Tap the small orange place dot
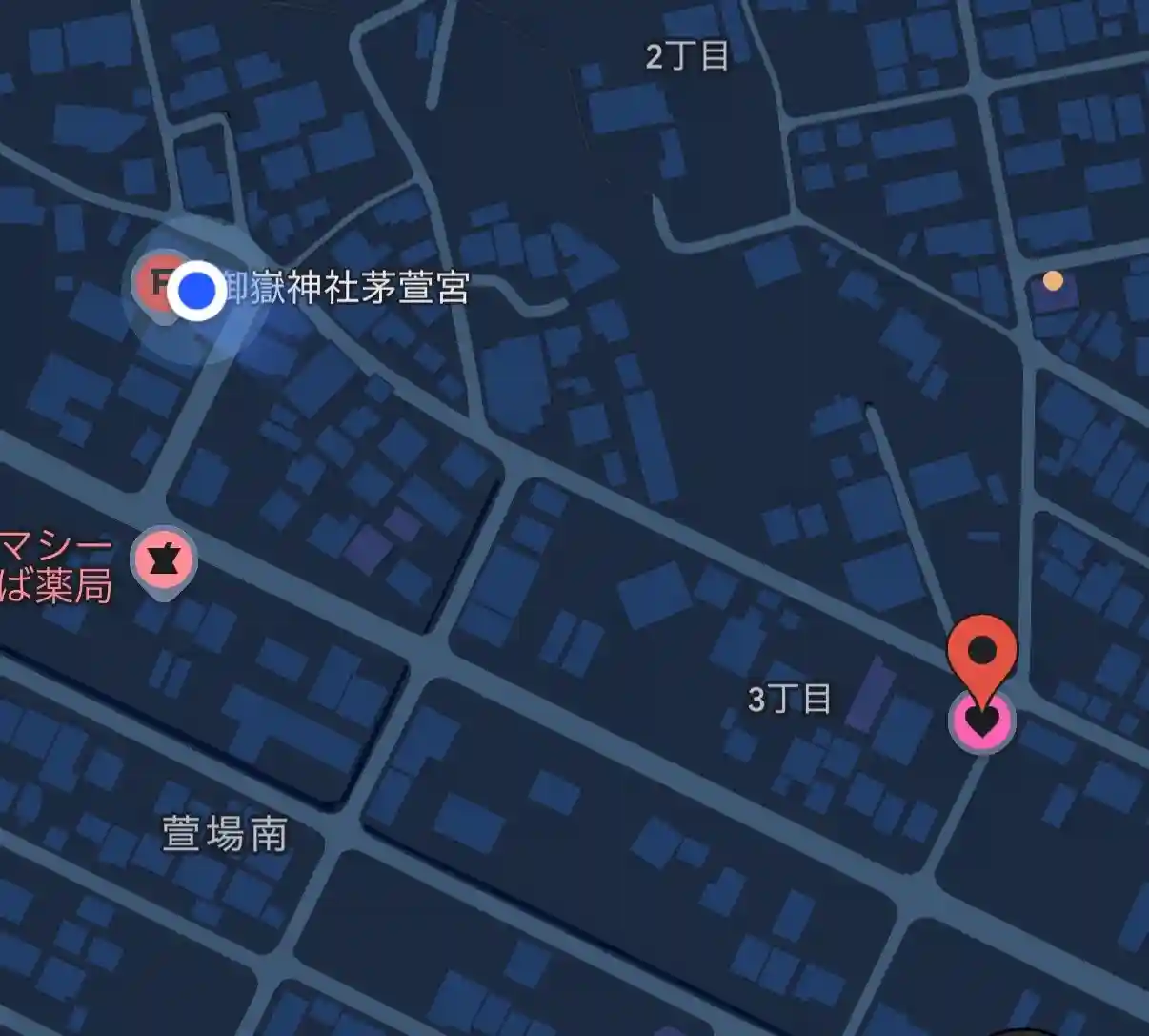The height and width of the screenshot is (1036, 1149). [1053, 280]
